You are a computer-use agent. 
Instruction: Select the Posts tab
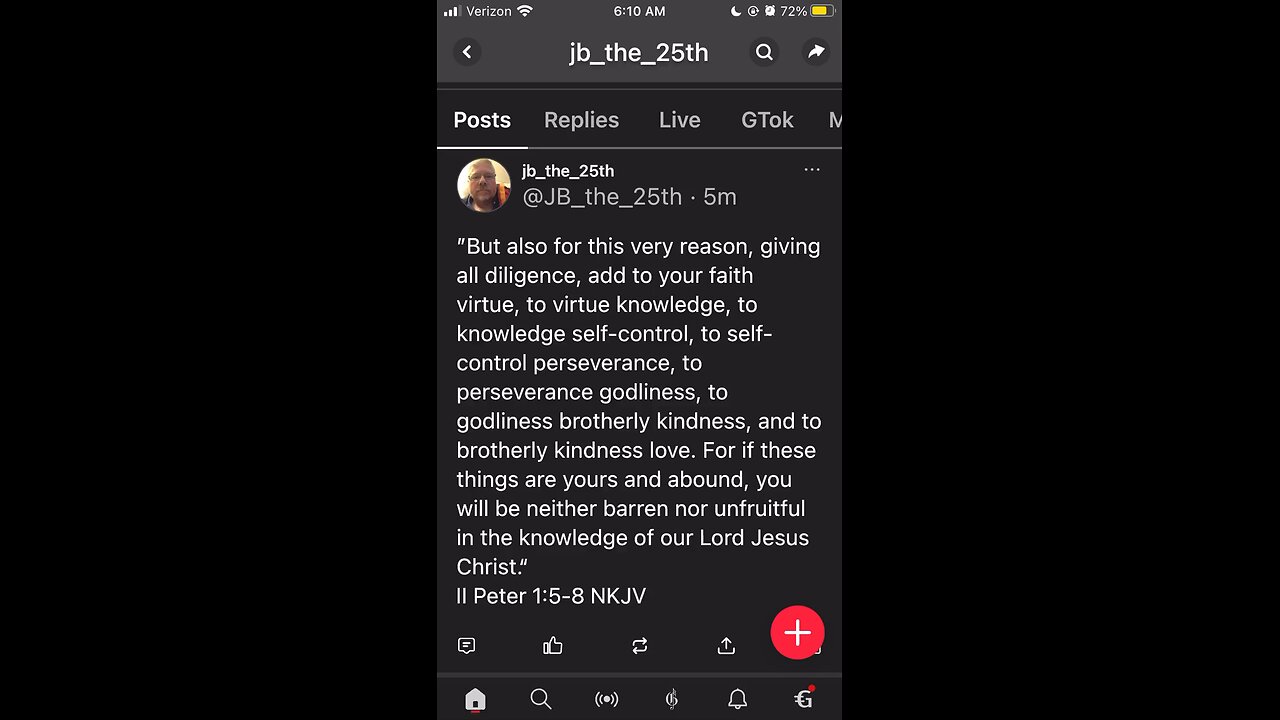[482, 120]
